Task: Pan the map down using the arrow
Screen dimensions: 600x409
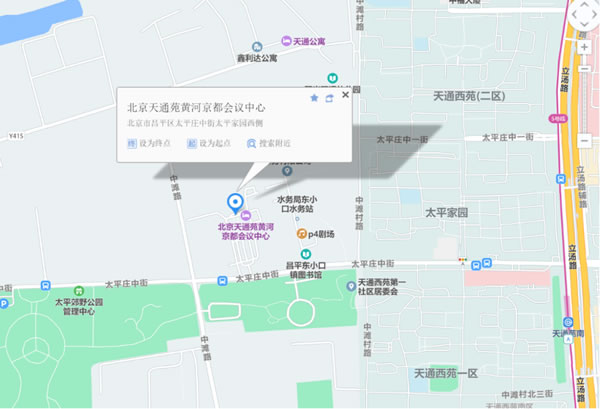Action: pyautogui.click(x=583, y=24)
